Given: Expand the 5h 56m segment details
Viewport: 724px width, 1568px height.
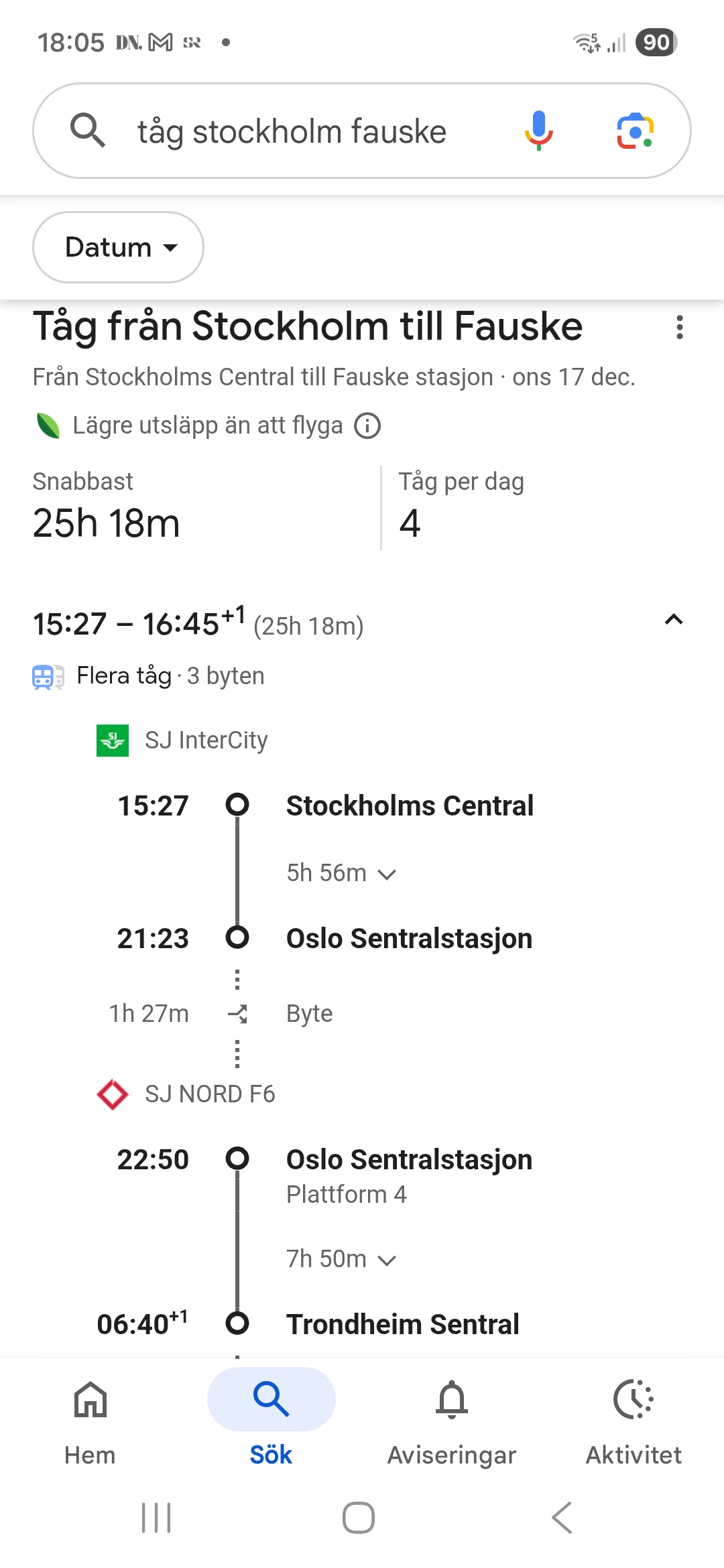Looking at the screenshot, I should pos(387,873).
